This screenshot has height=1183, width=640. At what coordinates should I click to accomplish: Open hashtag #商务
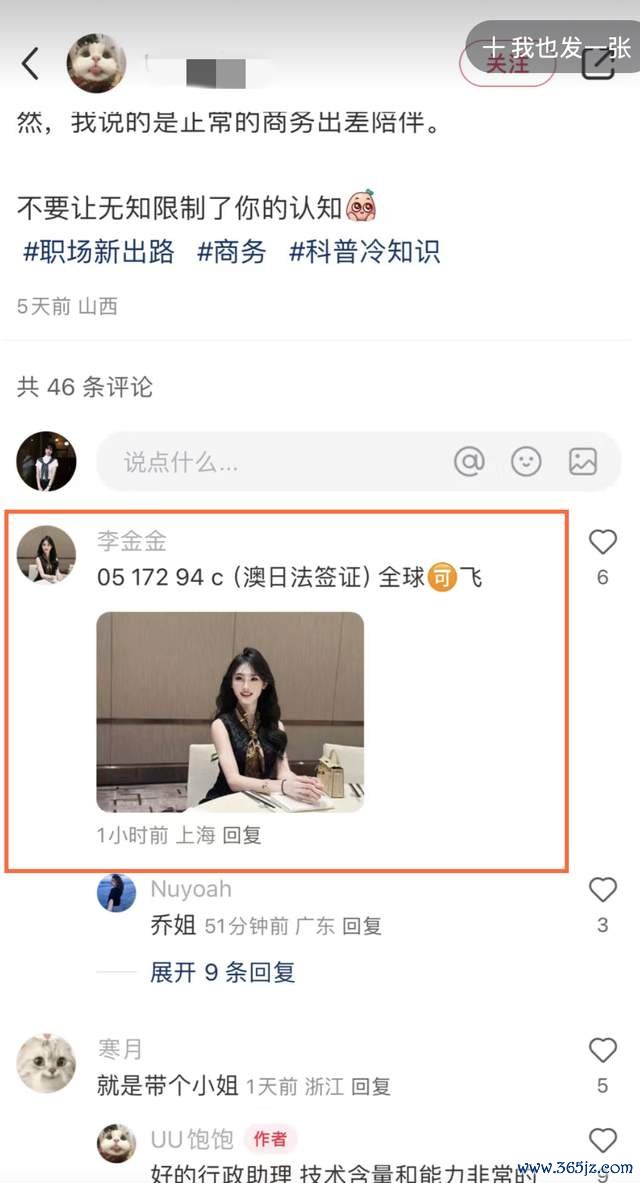coord(231,251)
